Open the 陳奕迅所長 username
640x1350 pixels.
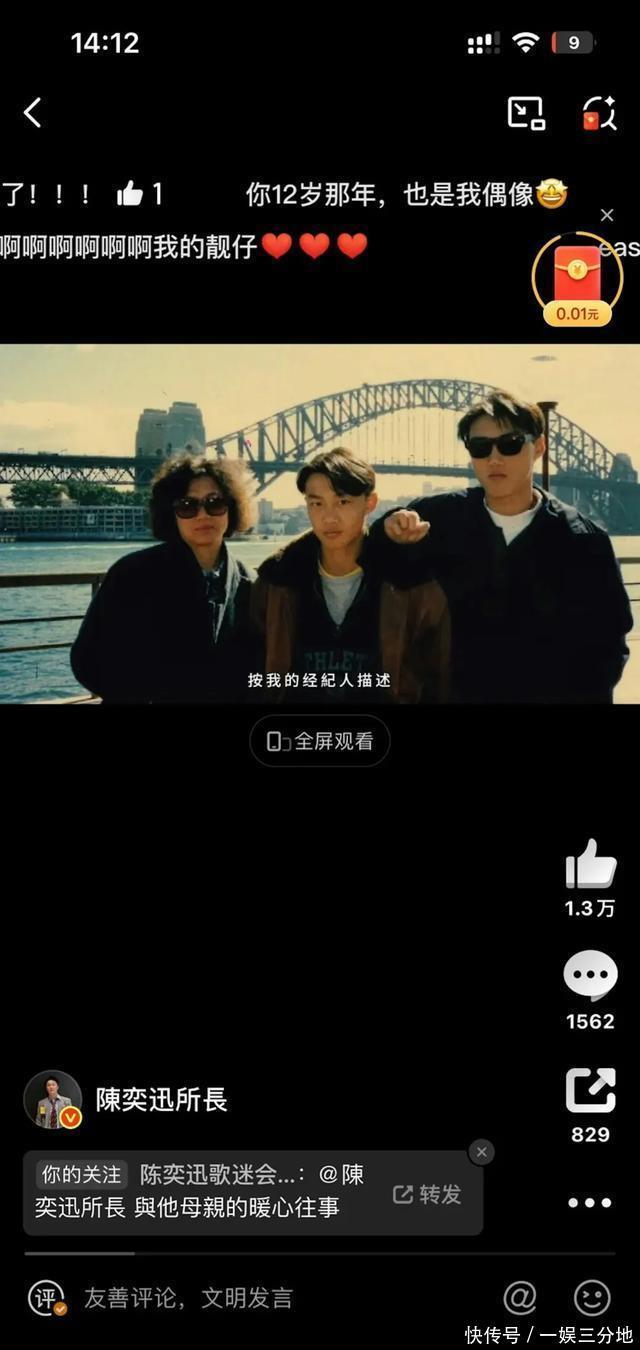point(162,1100)
